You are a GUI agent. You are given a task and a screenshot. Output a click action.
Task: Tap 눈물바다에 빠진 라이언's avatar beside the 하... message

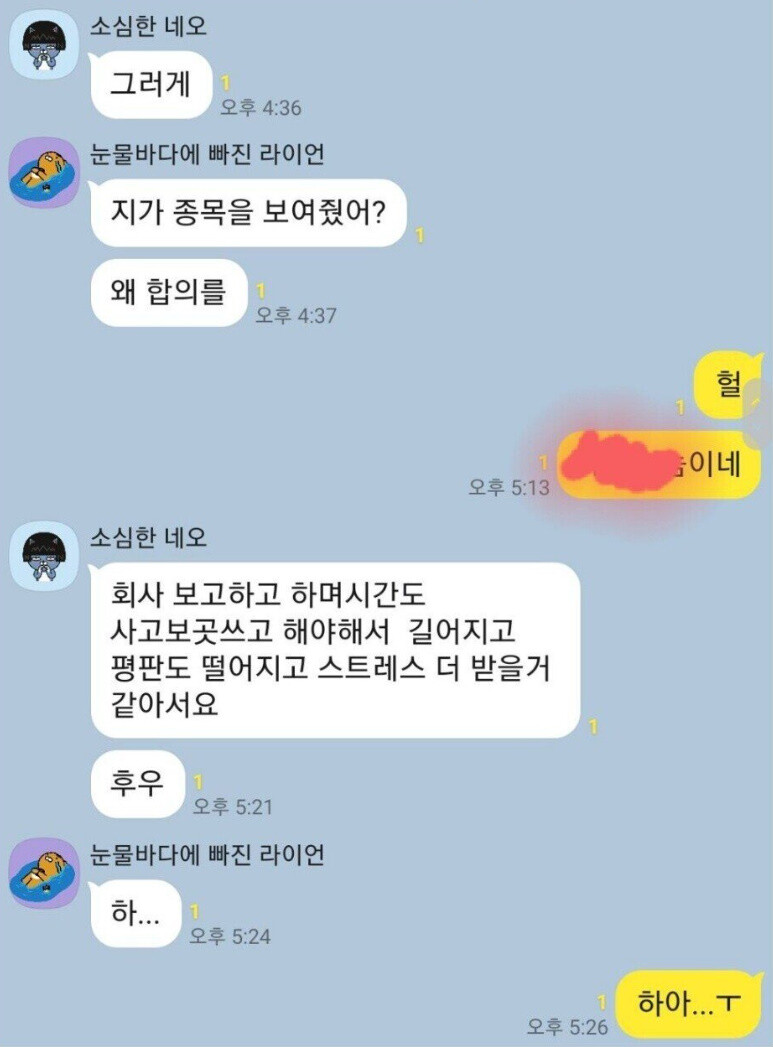[43, 873]
